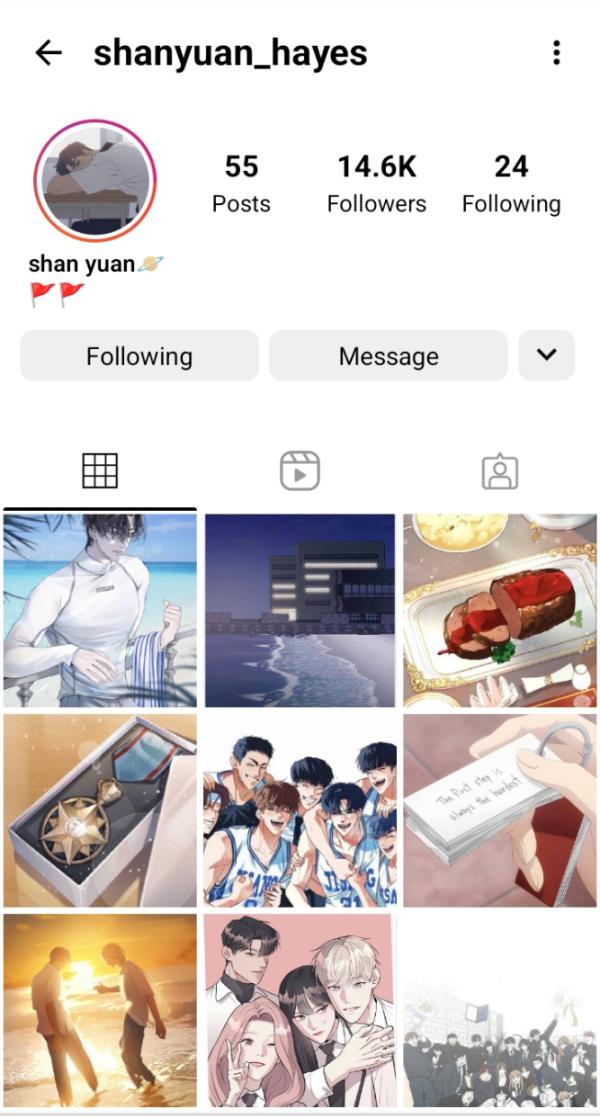
Task: Open the 14.6K Followers list
Action: tap(376, 185)
